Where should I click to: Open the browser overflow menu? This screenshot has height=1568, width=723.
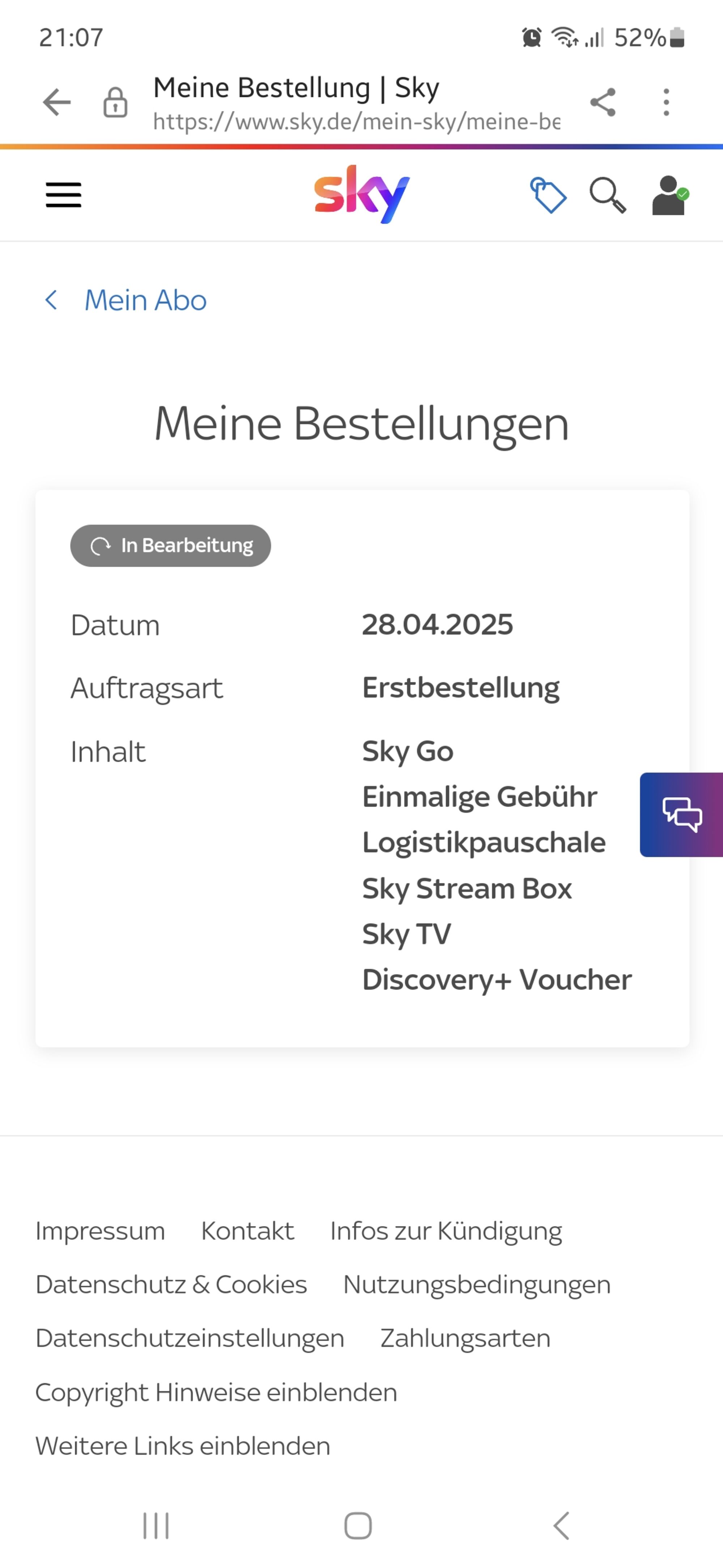click(x=667, y=102)
